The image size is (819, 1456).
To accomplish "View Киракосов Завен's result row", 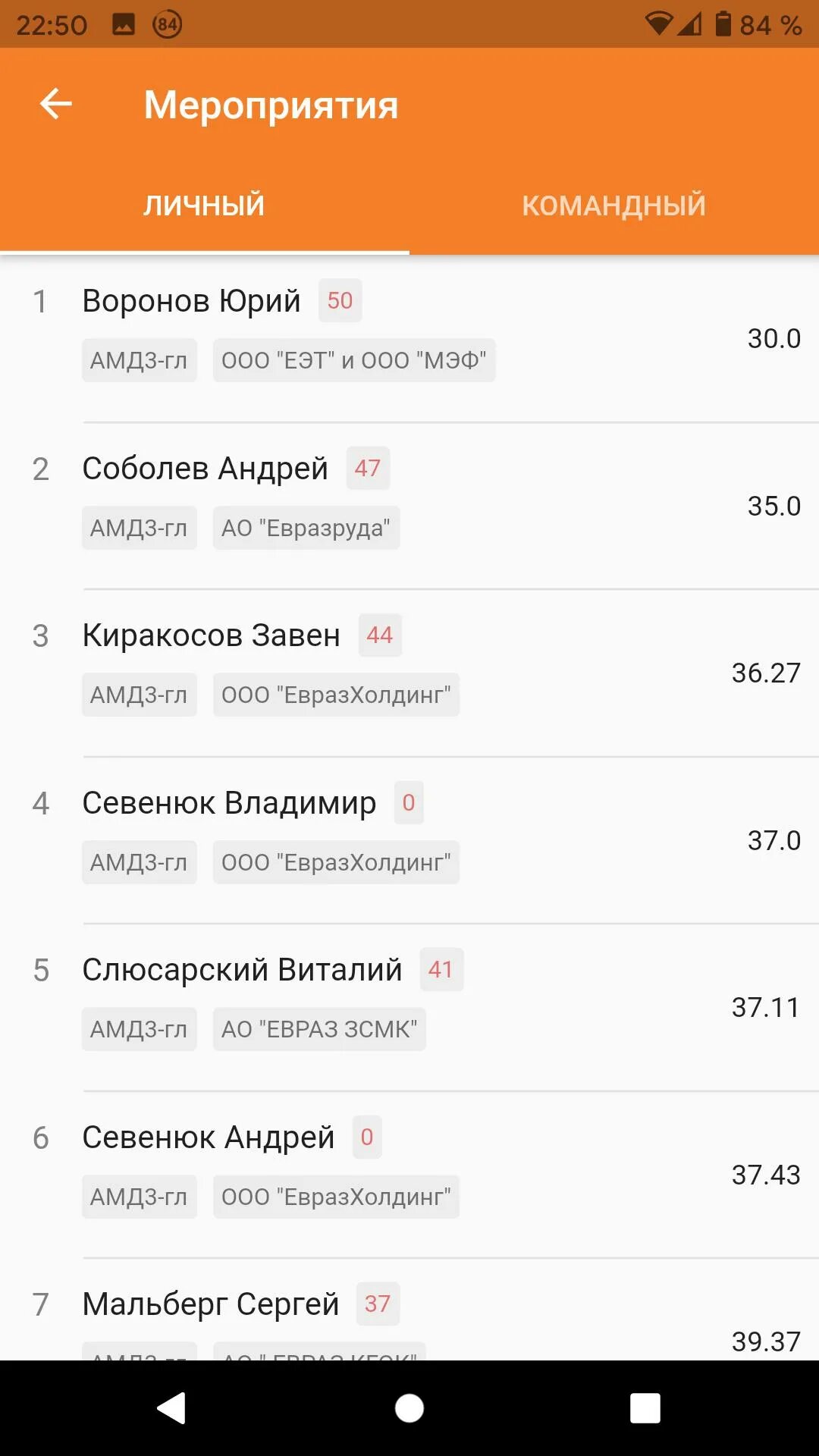I will [x=409, y=672].
